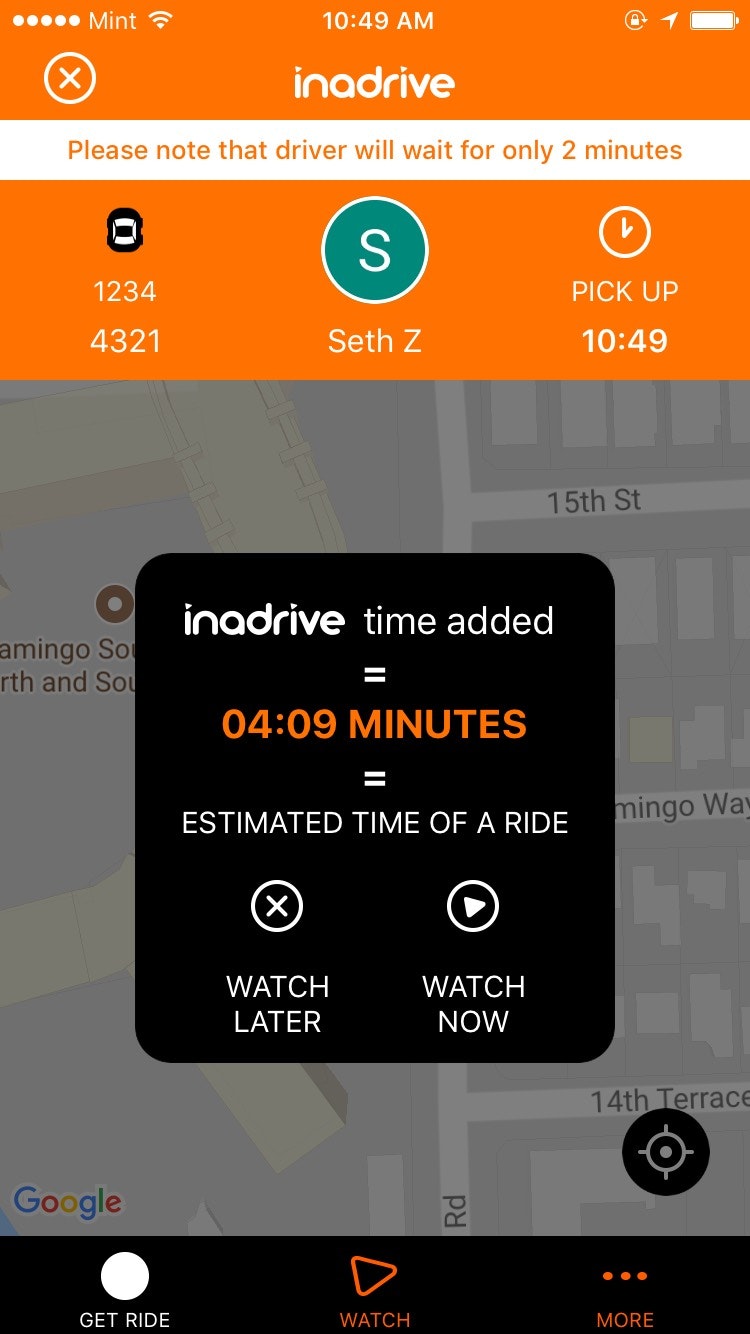Image resolution: width=750 pixels, height=1334 pixels.
Task: Tap the Watch Later circled X icon
Action: pyautogui.click(x=277, y=906)
